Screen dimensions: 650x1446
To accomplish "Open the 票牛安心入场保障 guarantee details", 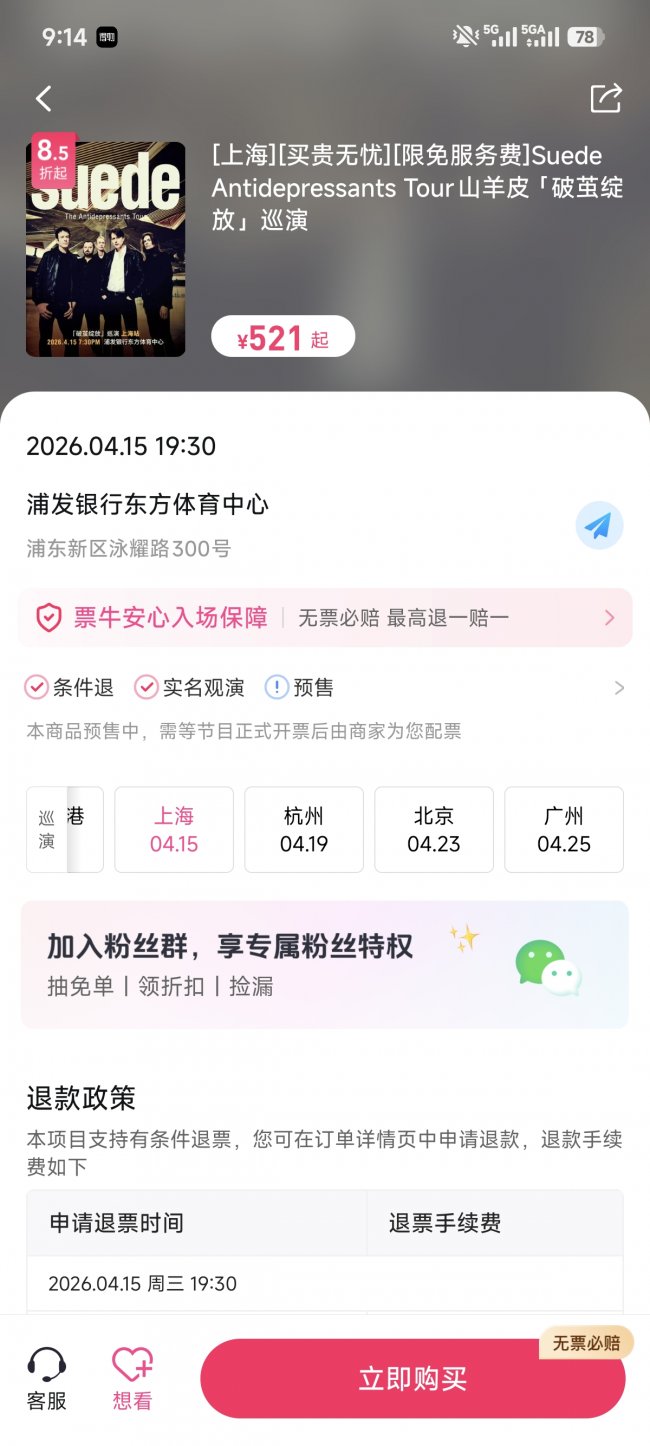I will tap(325, 618).
